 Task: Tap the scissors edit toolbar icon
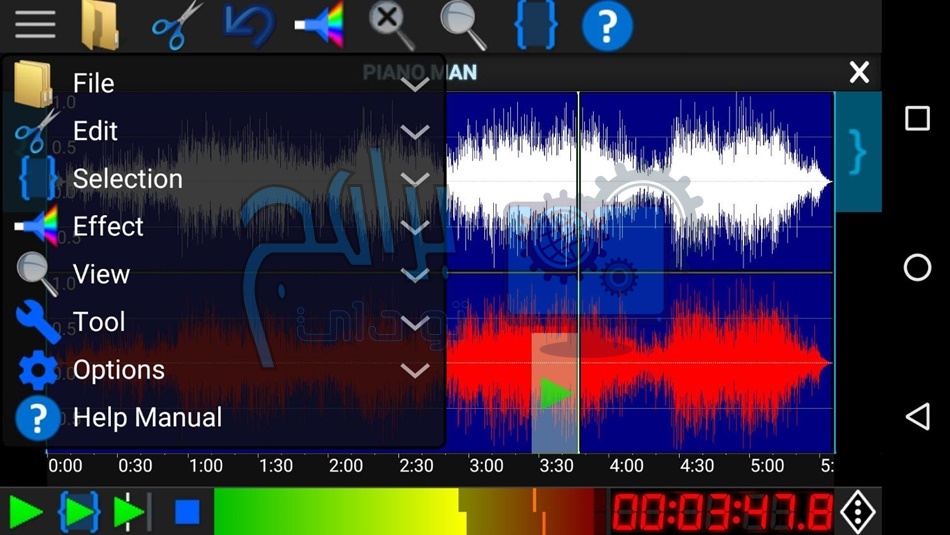[x=177, y=26]
